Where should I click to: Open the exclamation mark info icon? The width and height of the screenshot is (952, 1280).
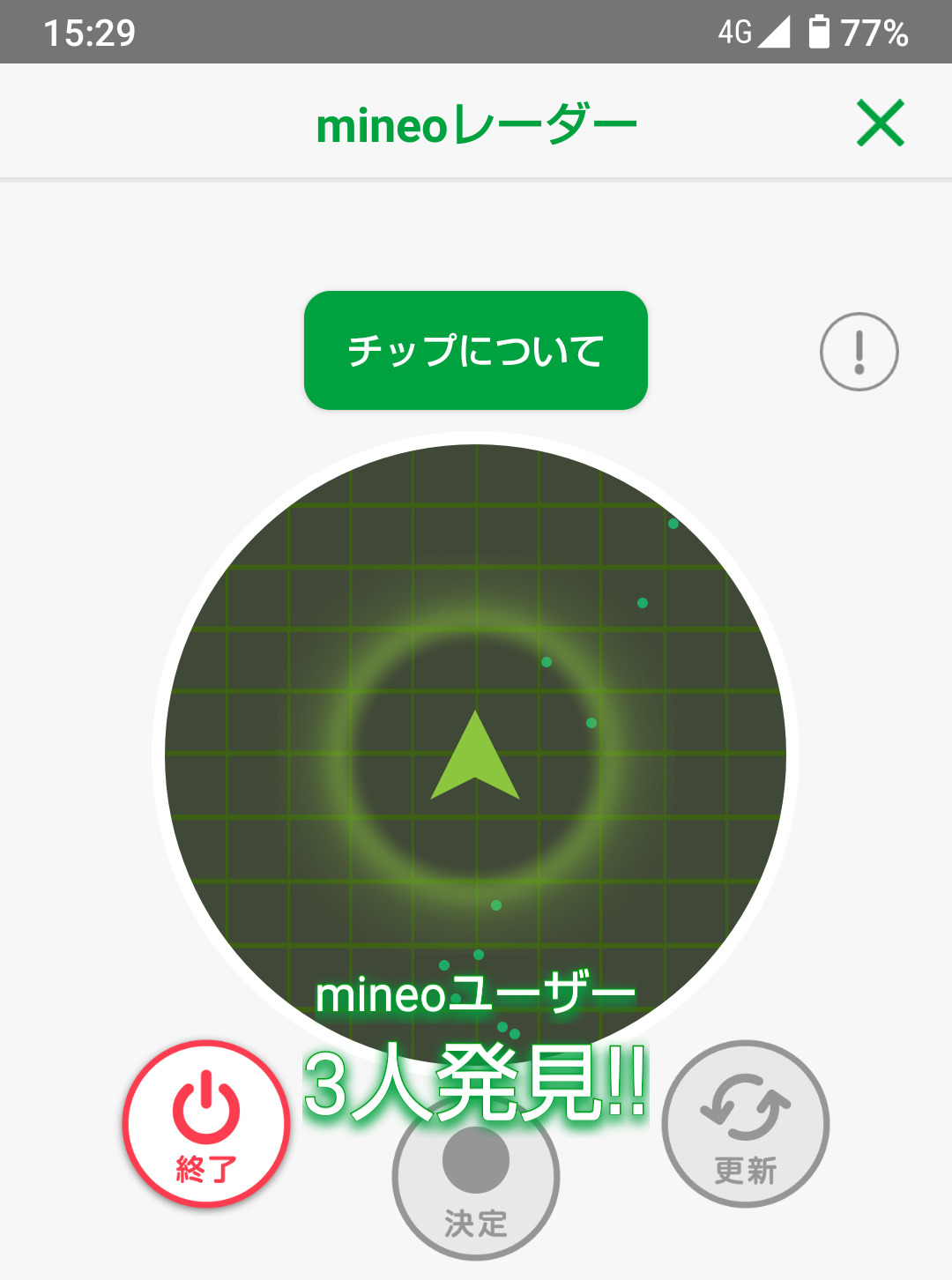pyautogui.click(x=859, y=352)
